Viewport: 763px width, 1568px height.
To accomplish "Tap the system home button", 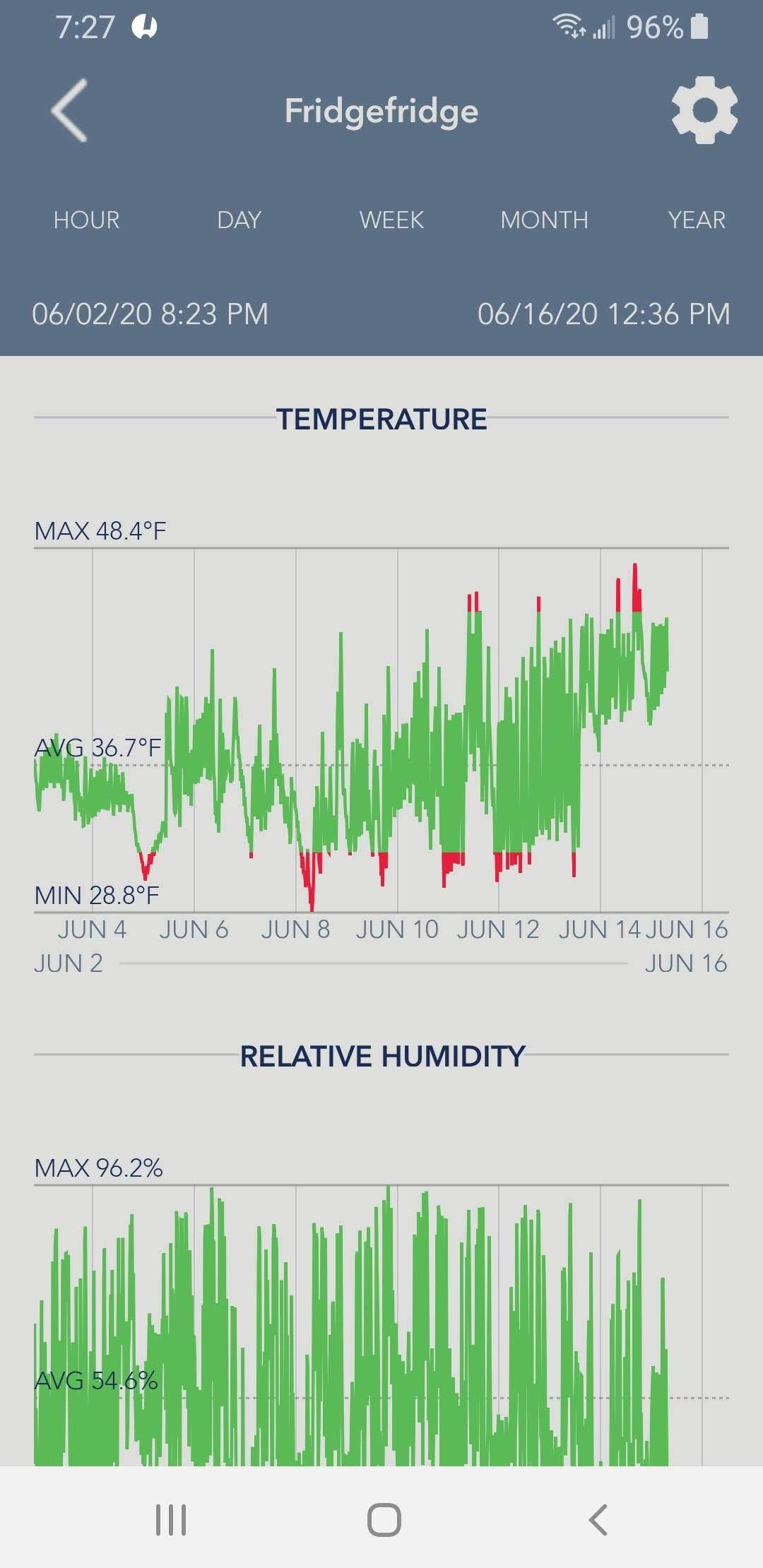I will [384, 1519].
